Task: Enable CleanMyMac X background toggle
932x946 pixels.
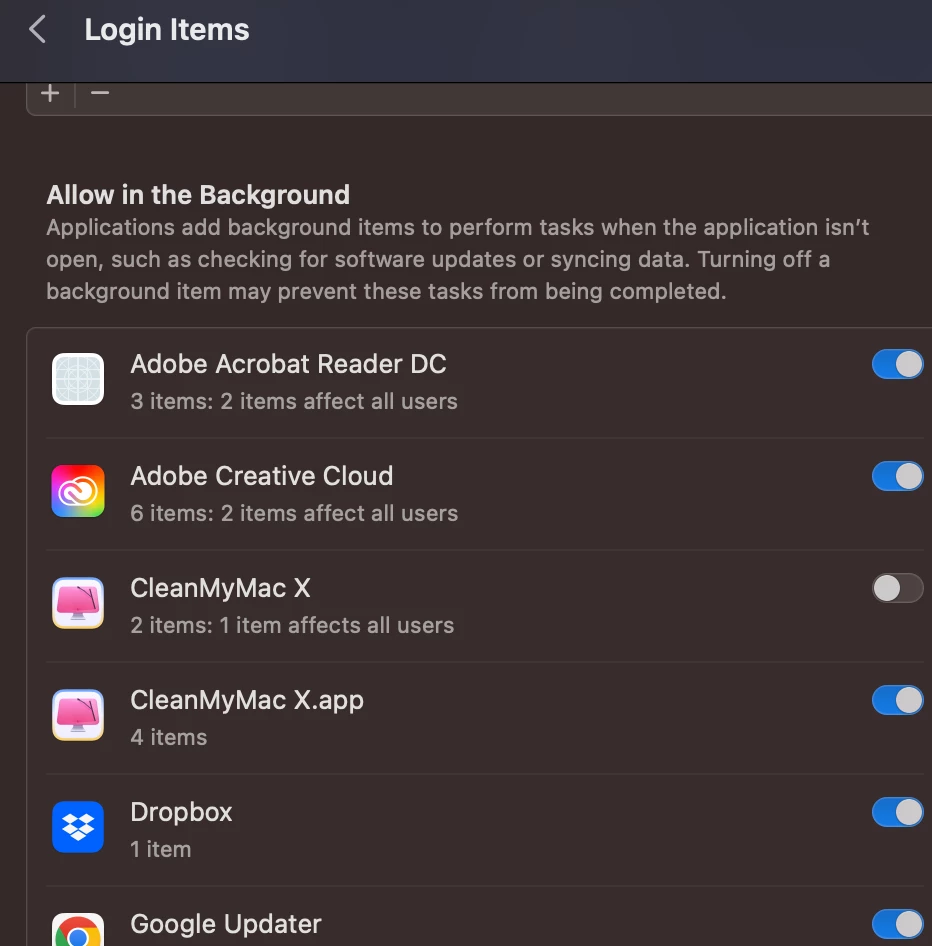Action: (897, 588)
